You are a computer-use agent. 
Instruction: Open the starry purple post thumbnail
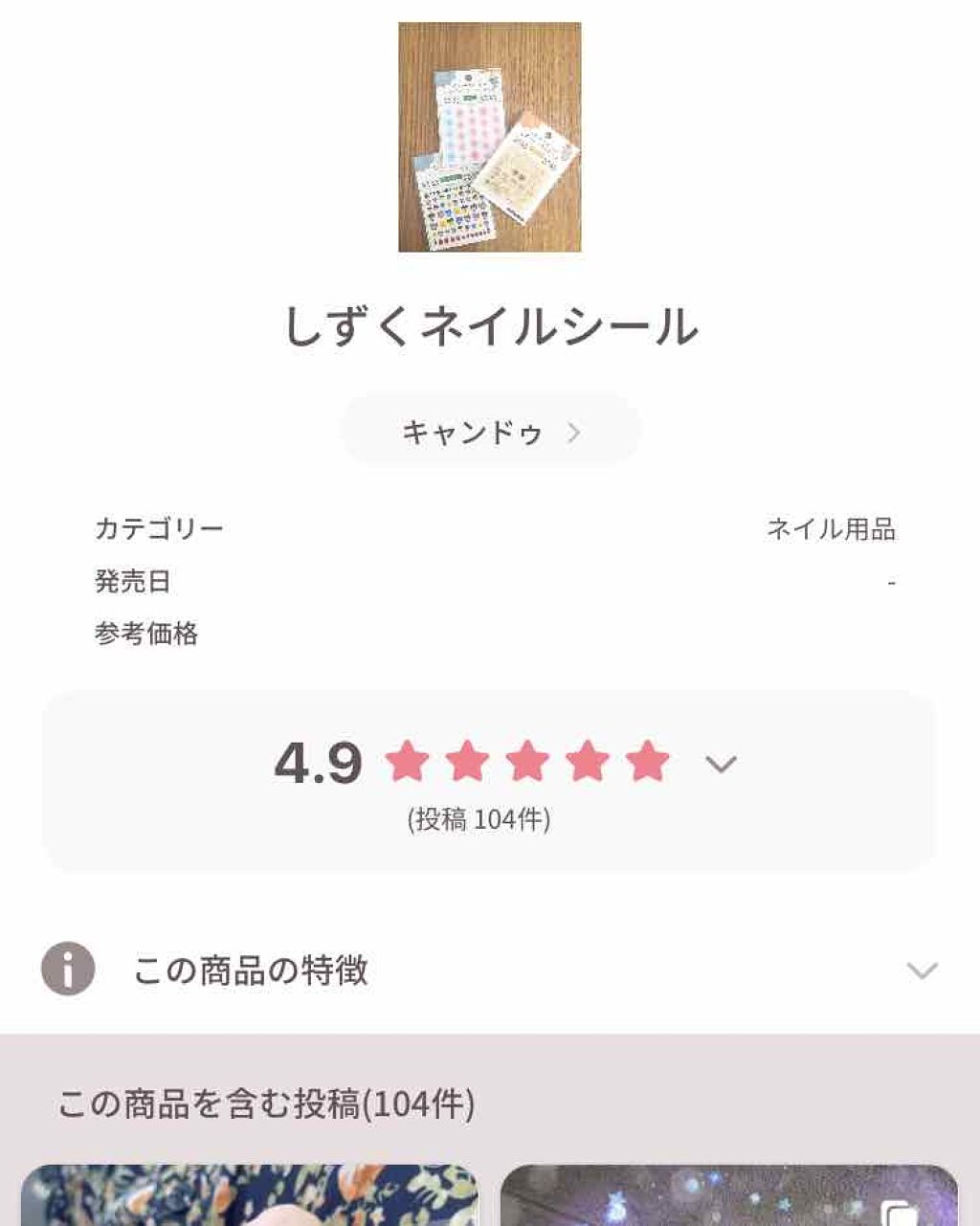pos(727,1194)
